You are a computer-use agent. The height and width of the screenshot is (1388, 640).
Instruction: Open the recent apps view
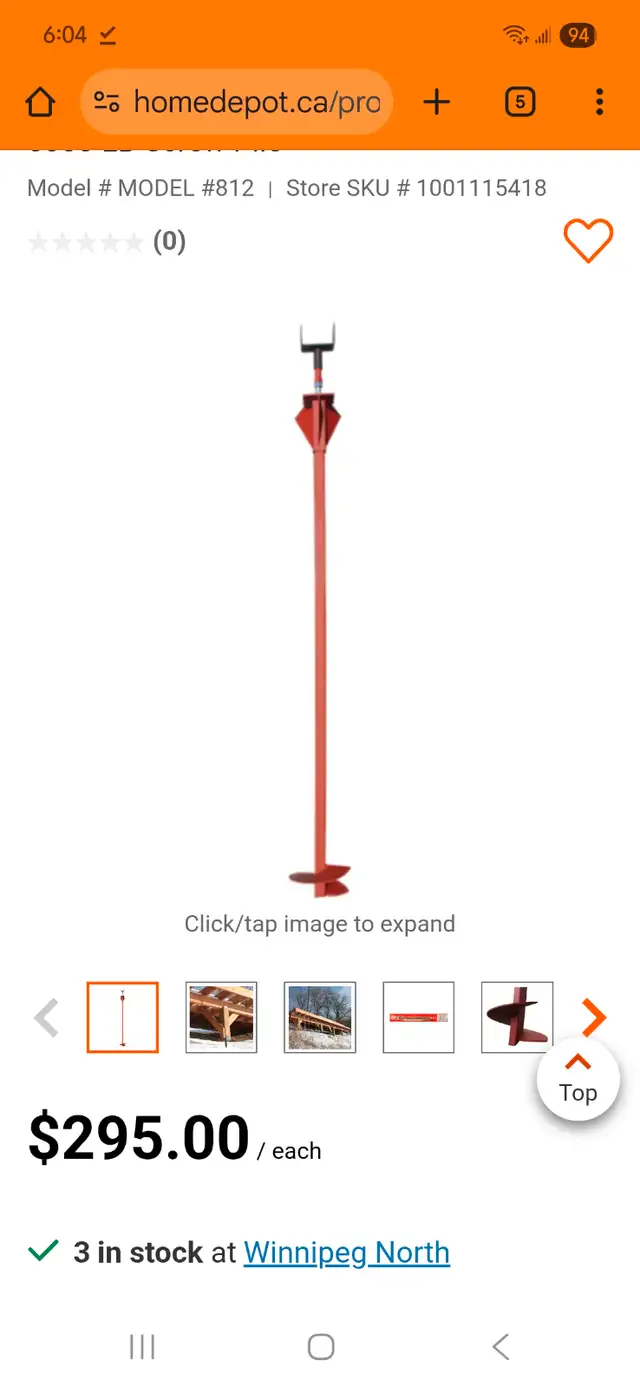[x=142, y=1346]
